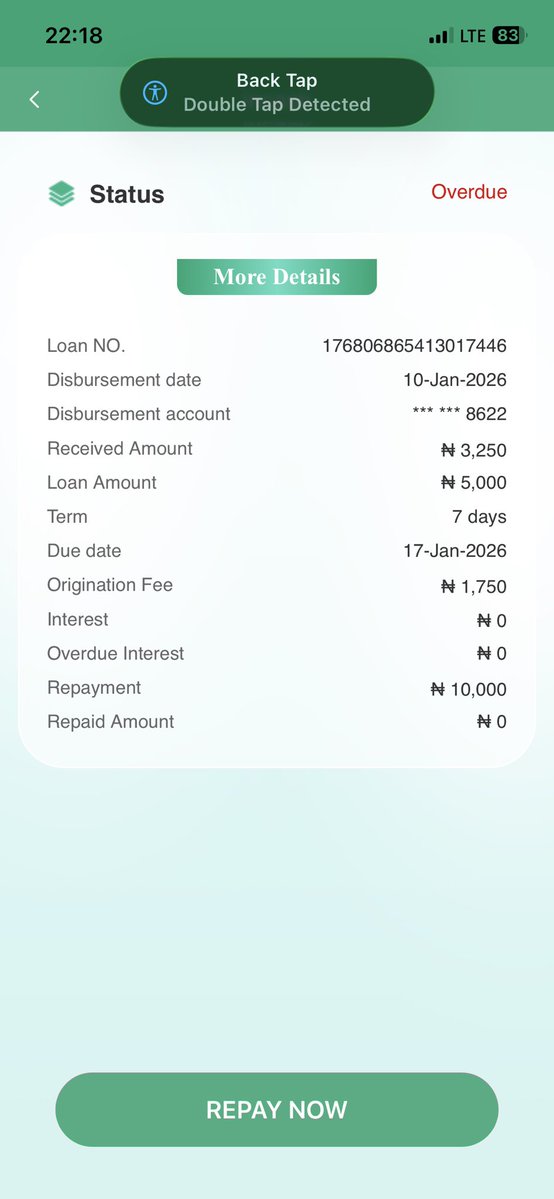
Task: Tap the REPAY NOW button
Action: [x=277, y=1110]
